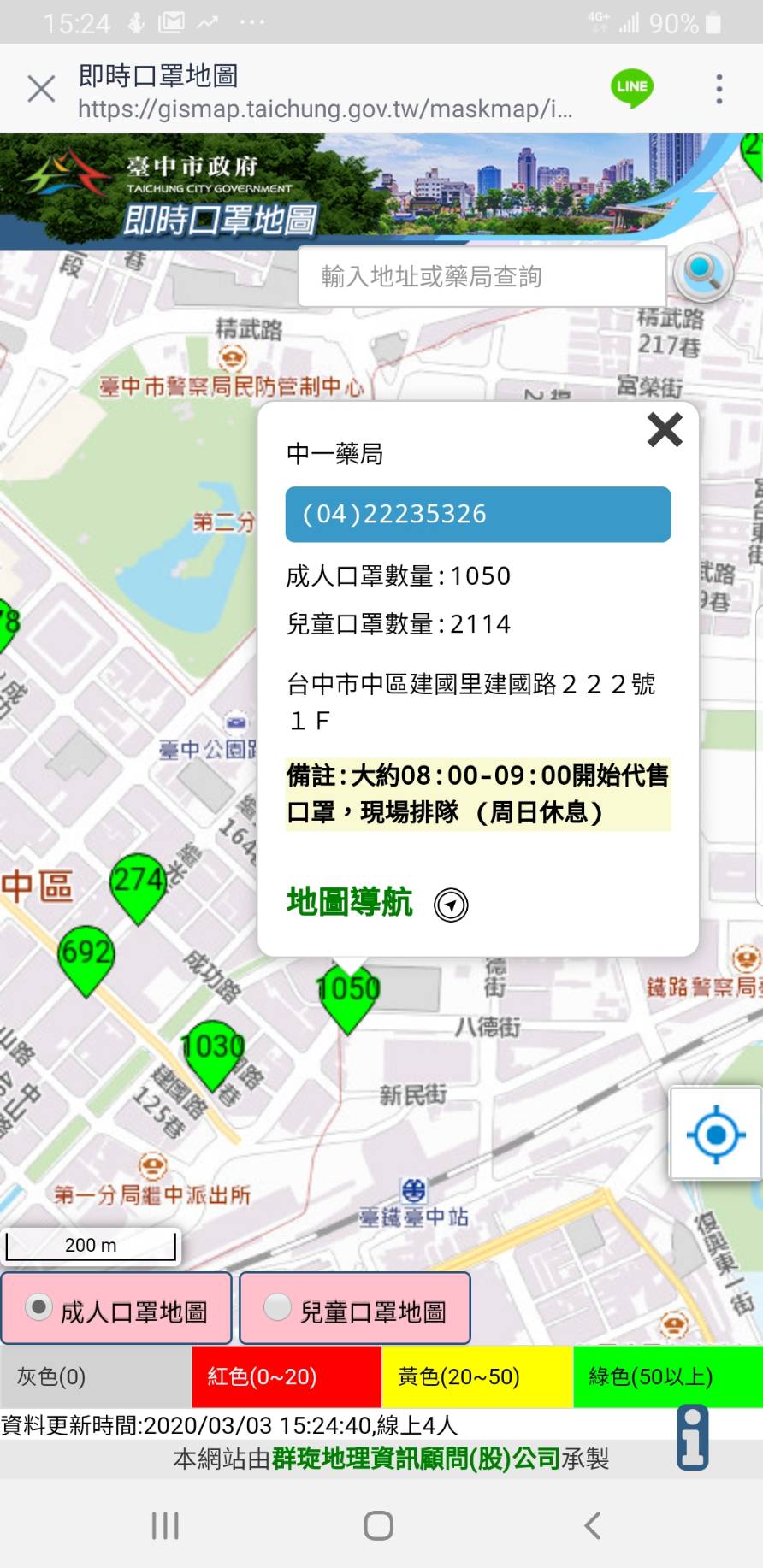Tap the address or pharmacy search field

click(x=482, y=276)
